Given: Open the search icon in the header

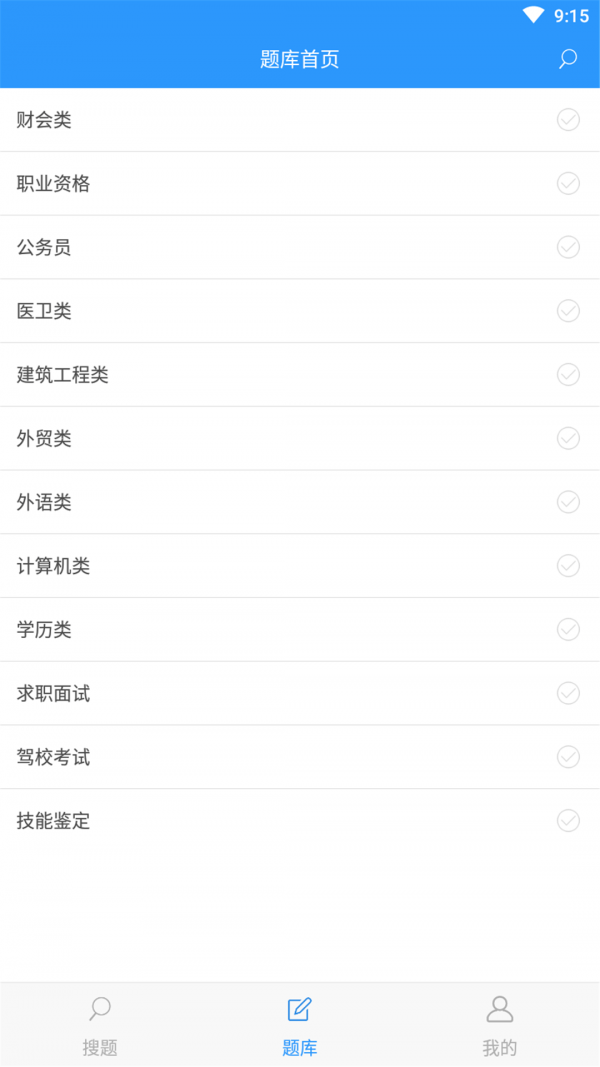Looking at the screenshot, I should (567, 59).
